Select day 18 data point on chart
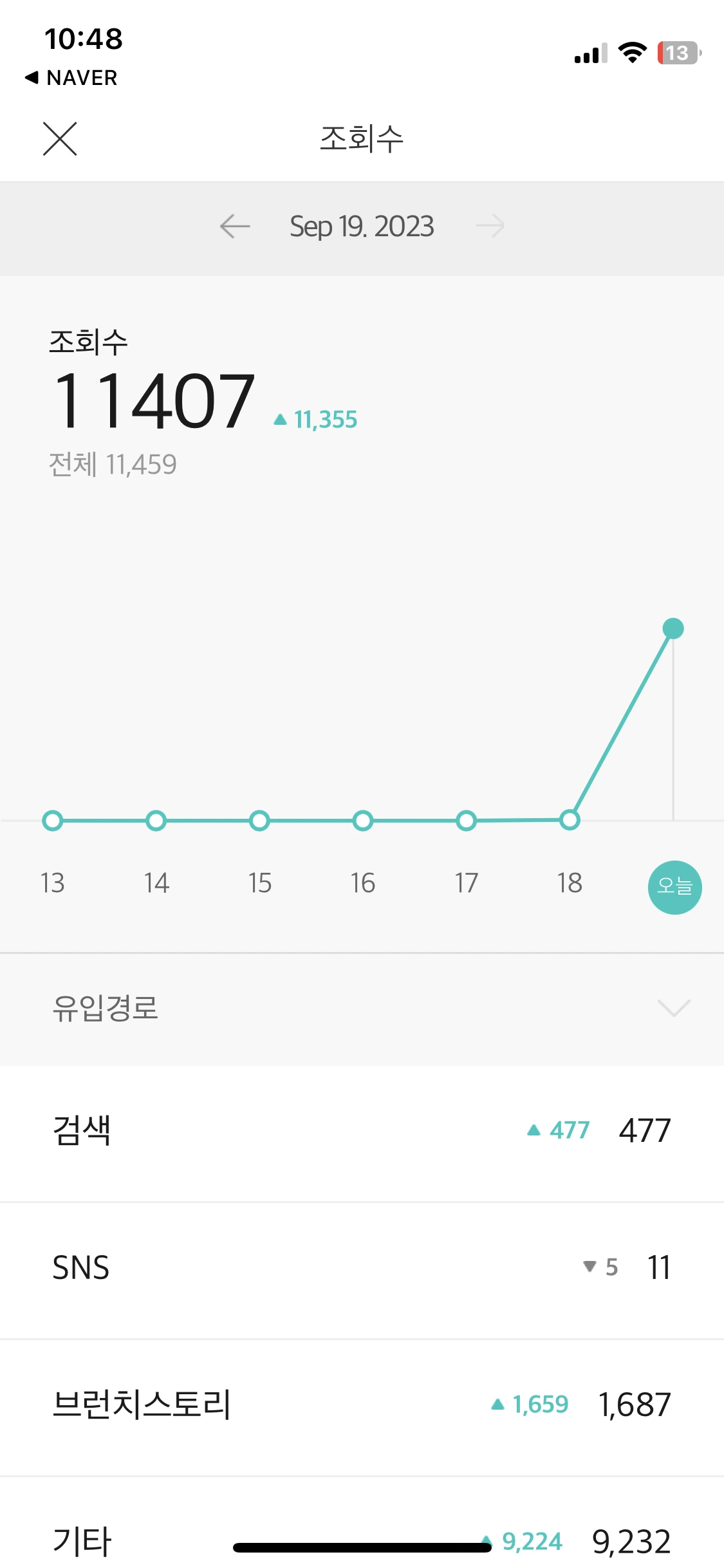Viewport: 724px width, 1568px height. (x=570, y=820)
